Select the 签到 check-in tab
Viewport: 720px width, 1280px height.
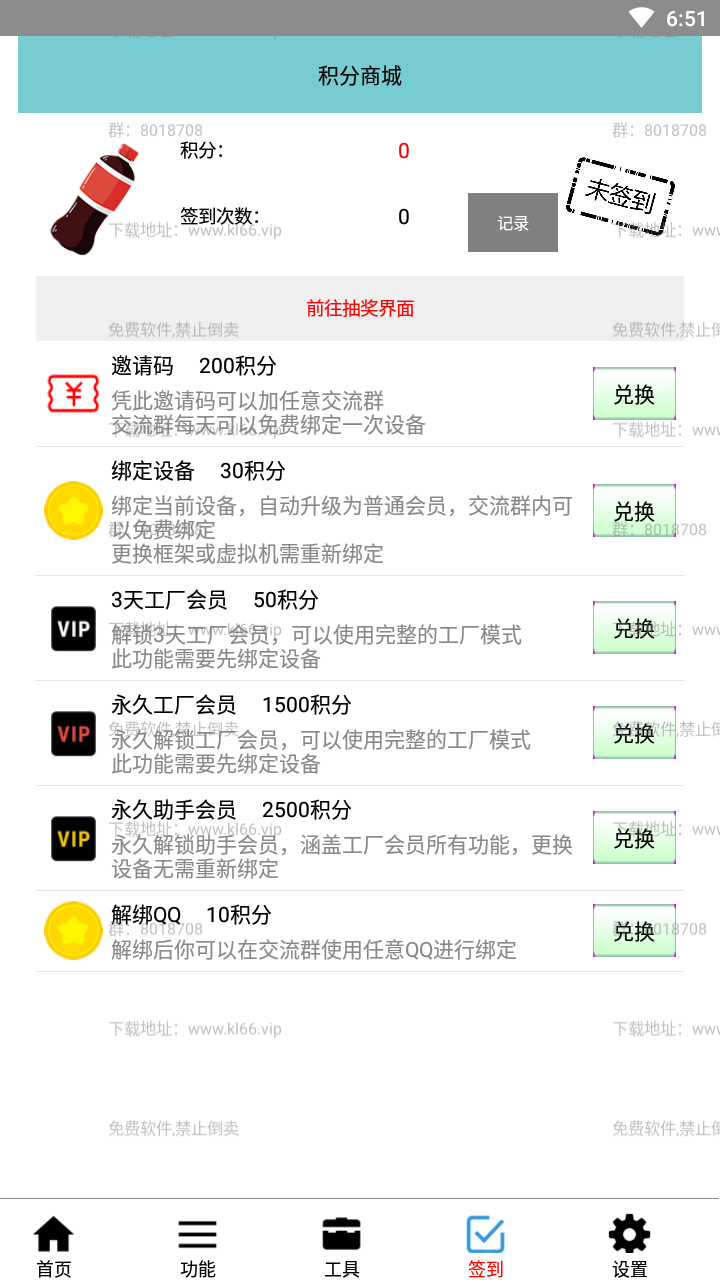point(486,1246)
